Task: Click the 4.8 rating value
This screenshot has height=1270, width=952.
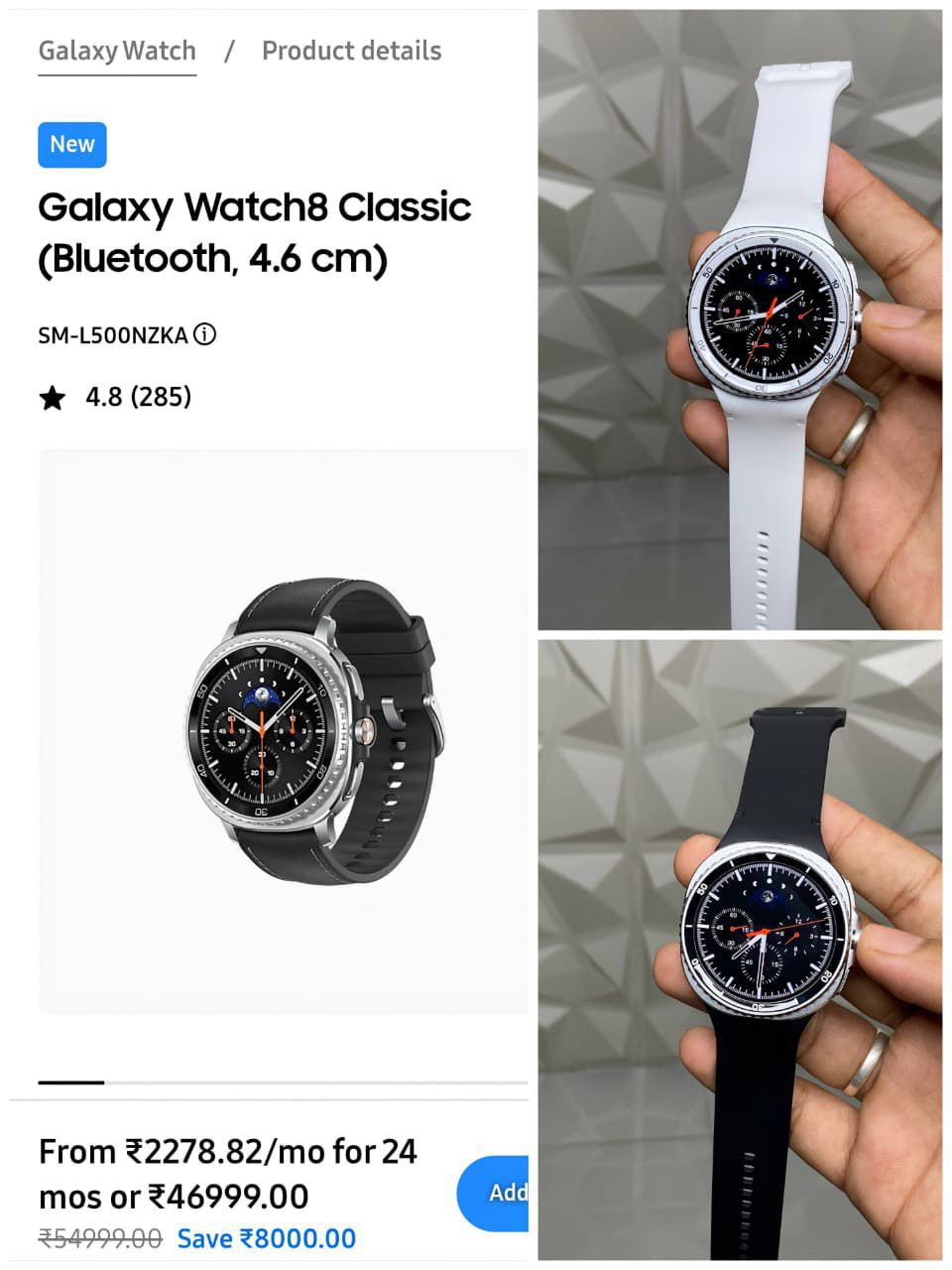Action: (x=103, y=398)
